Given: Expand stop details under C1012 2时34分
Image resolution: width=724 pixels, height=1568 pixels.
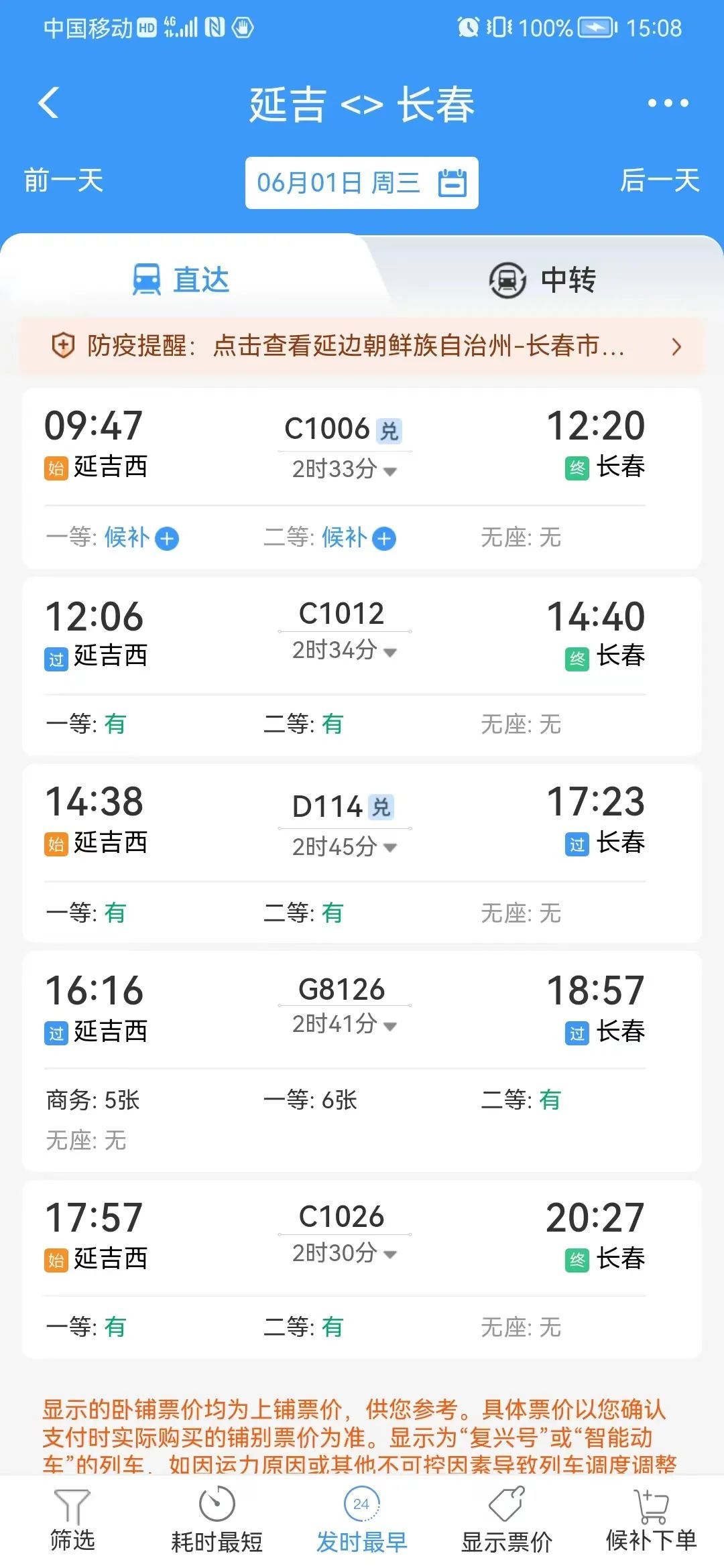Looking at the screenshot, I should (345, 650).
